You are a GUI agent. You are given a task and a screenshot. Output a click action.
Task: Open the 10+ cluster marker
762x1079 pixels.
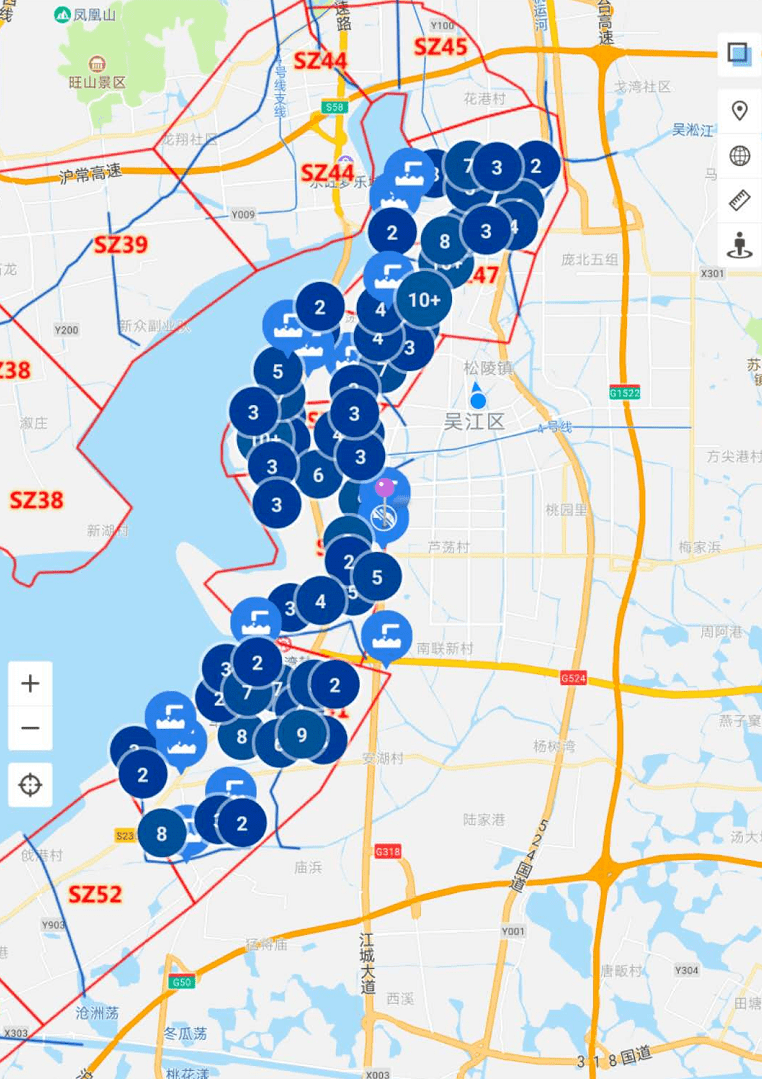pyautogui.click(x=425, y=299)
